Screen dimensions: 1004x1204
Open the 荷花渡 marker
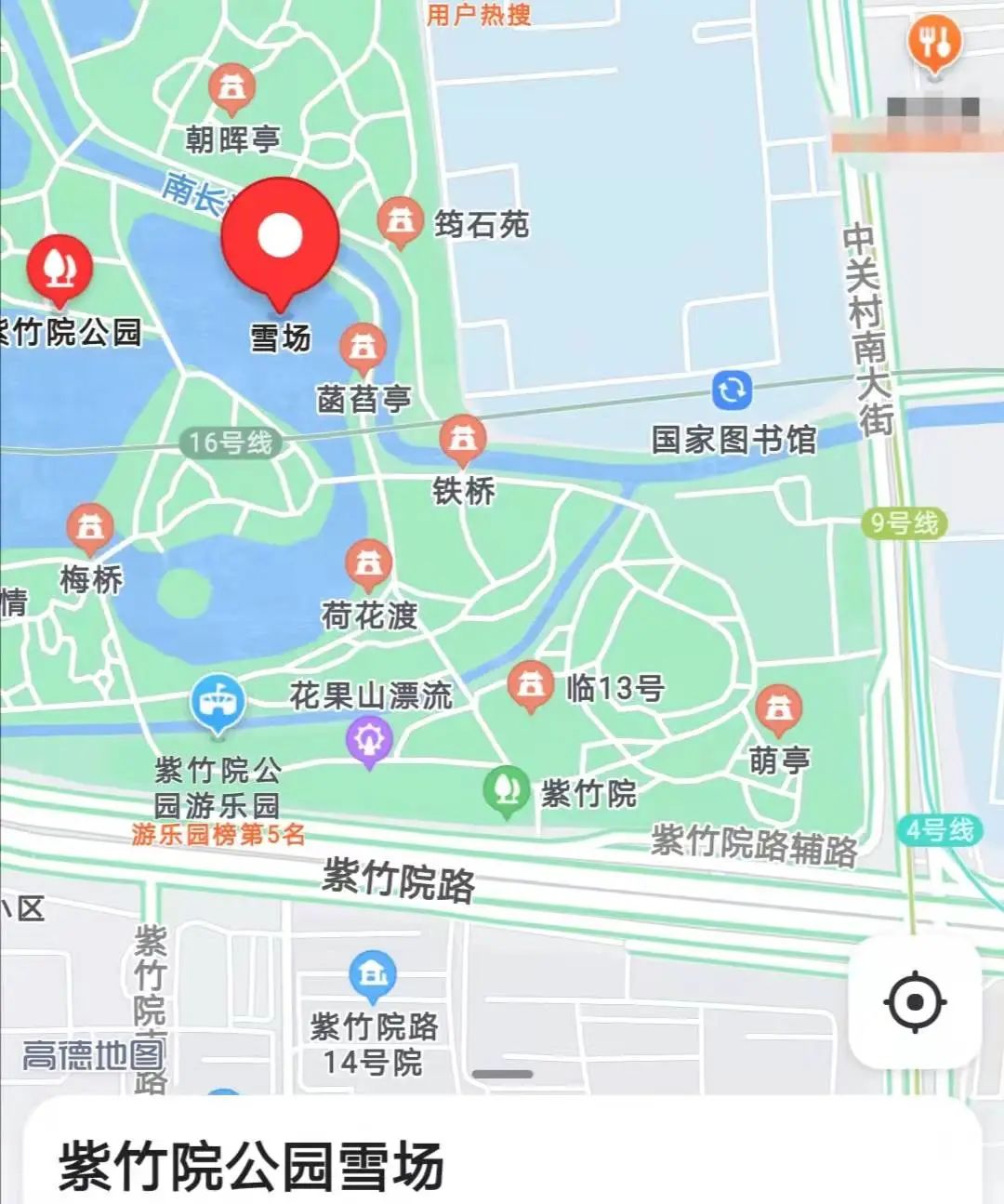(368, 563)
